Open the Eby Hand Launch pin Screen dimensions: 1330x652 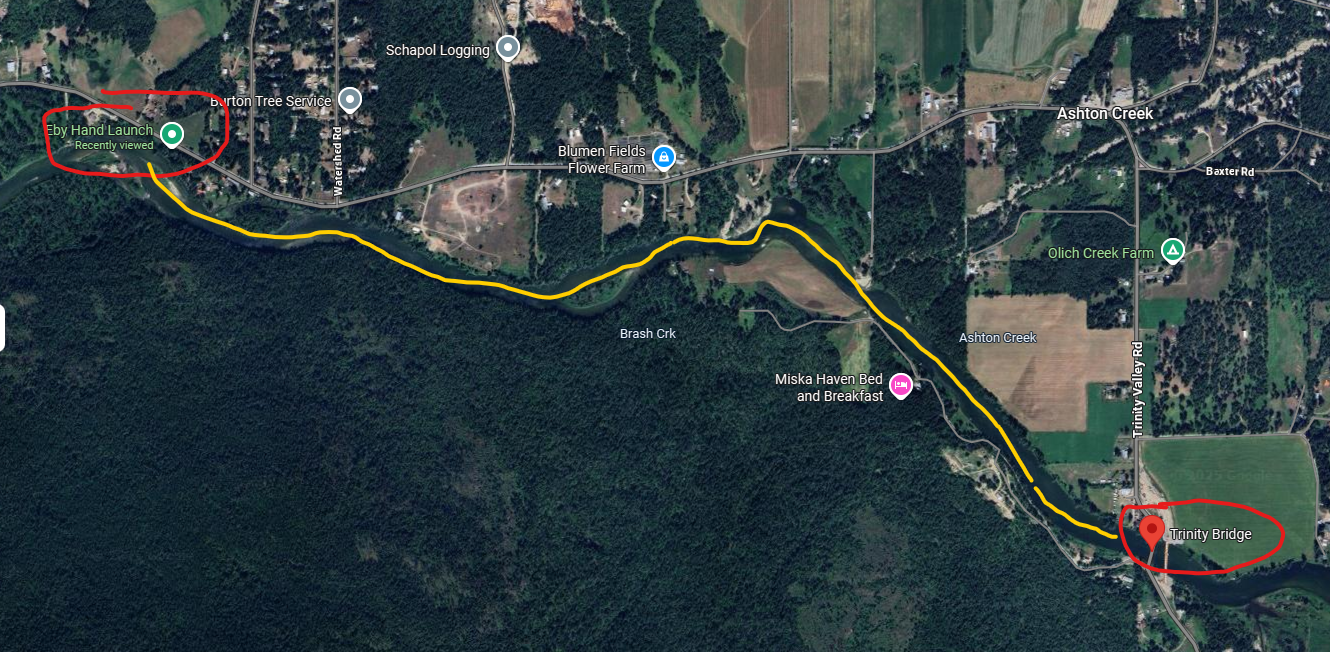coord(171,133)
